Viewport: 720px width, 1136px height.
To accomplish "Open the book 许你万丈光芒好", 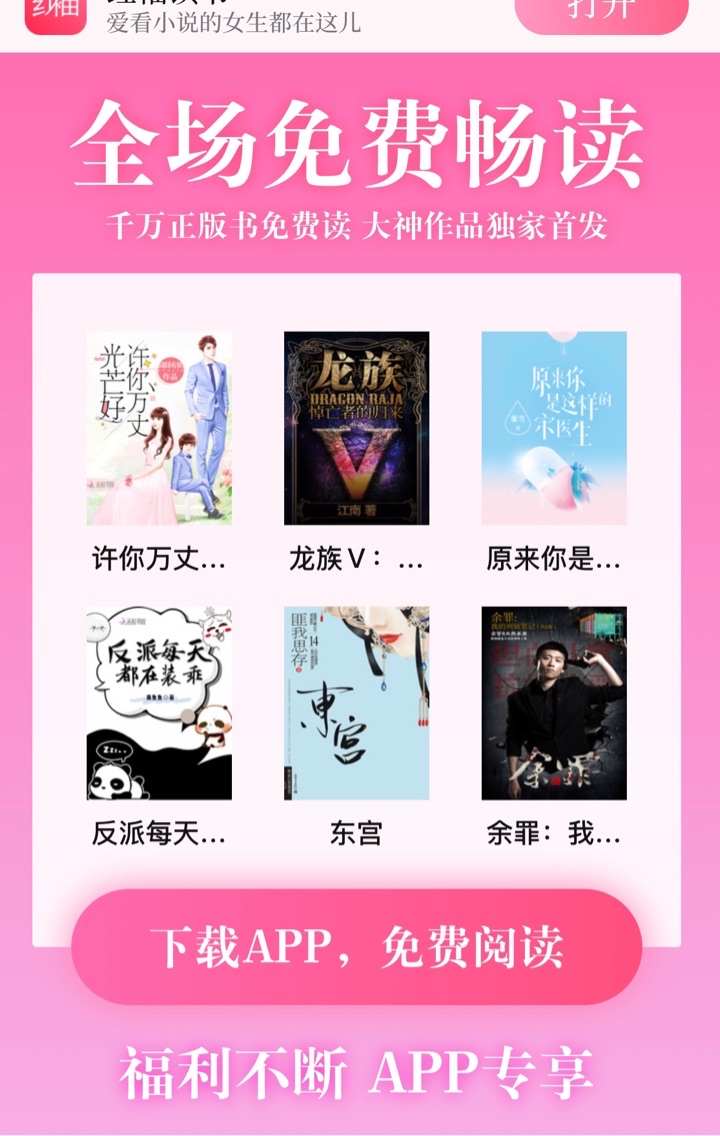I will (159, 428).
